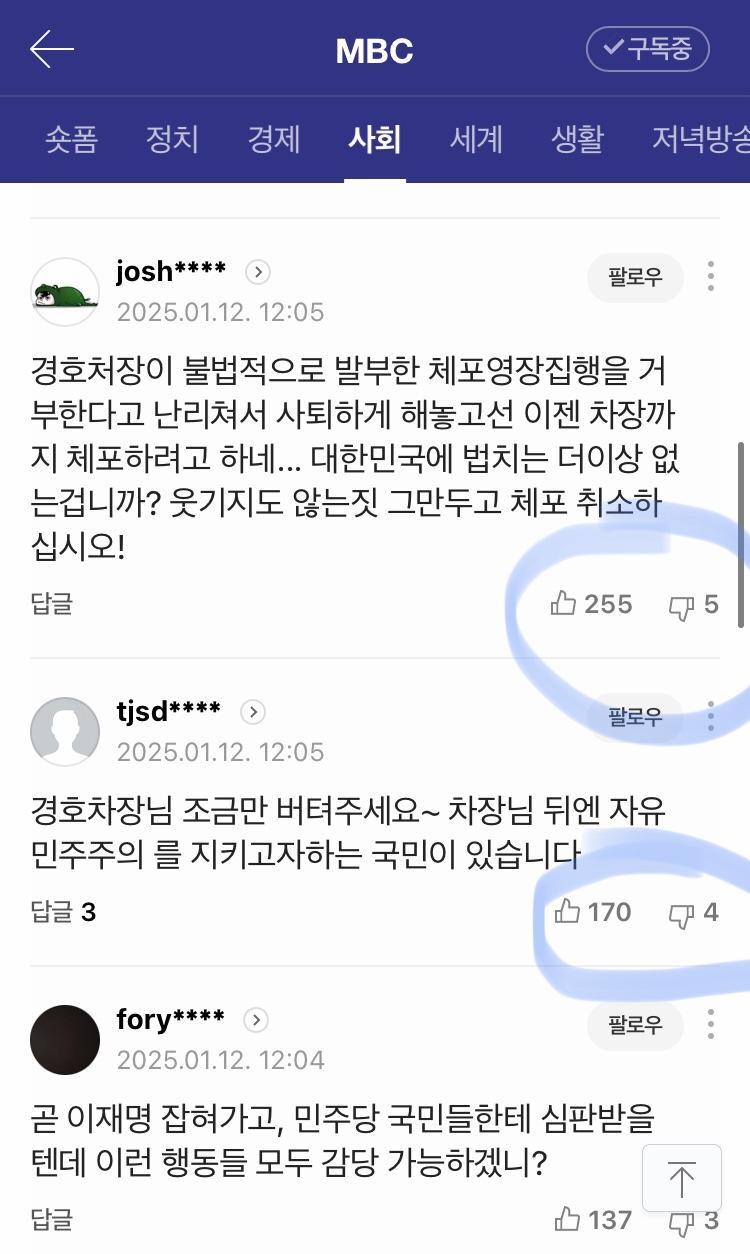Follow user fory**** with 팔로우
Screen dimensions: 750x1254
click(x=635, y=1025)
